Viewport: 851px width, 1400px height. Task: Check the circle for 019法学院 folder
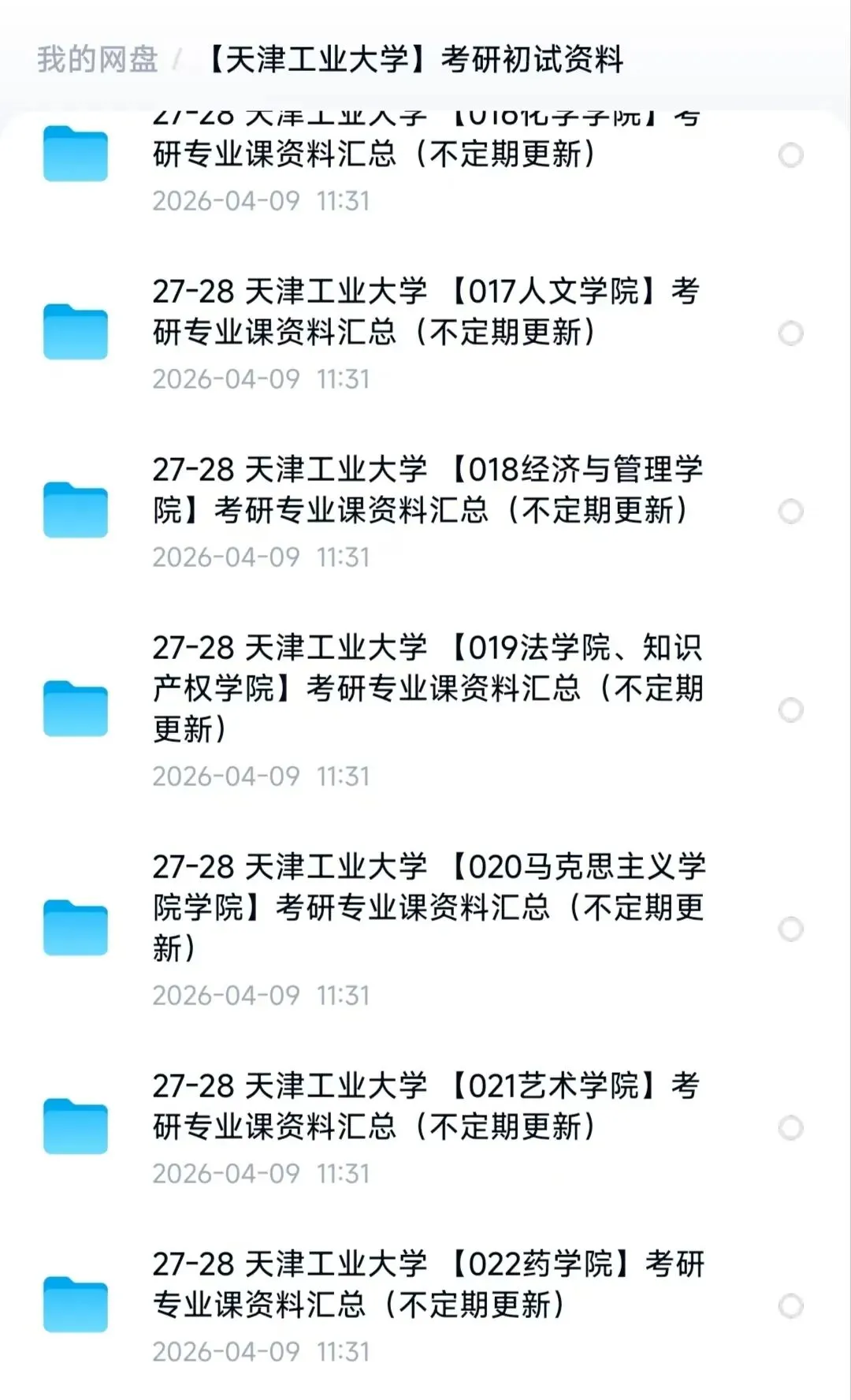click(790, 710)
